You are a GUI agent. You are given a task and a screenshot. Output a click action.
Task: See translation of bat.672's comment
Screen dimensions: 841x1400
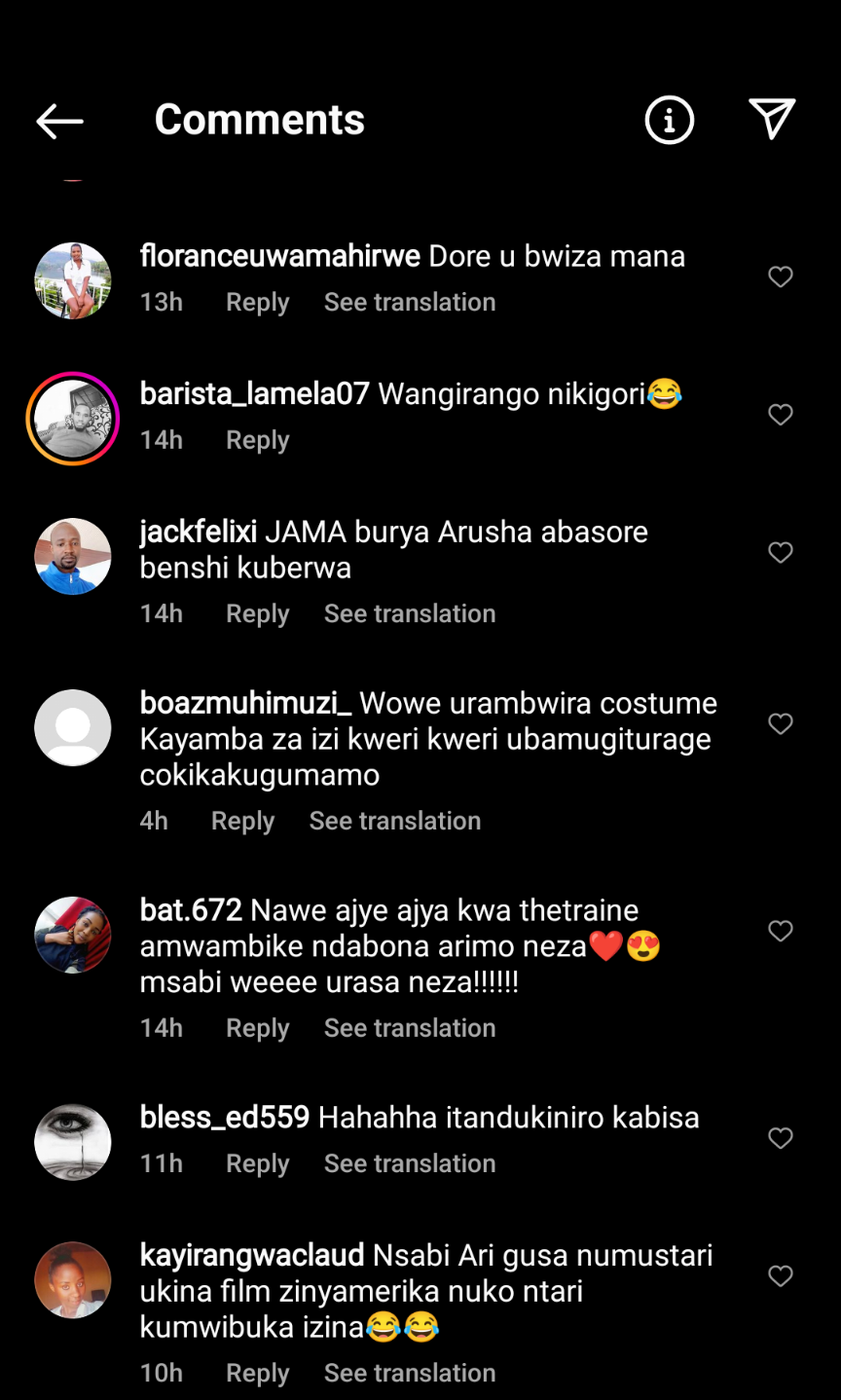(409, 1028)
